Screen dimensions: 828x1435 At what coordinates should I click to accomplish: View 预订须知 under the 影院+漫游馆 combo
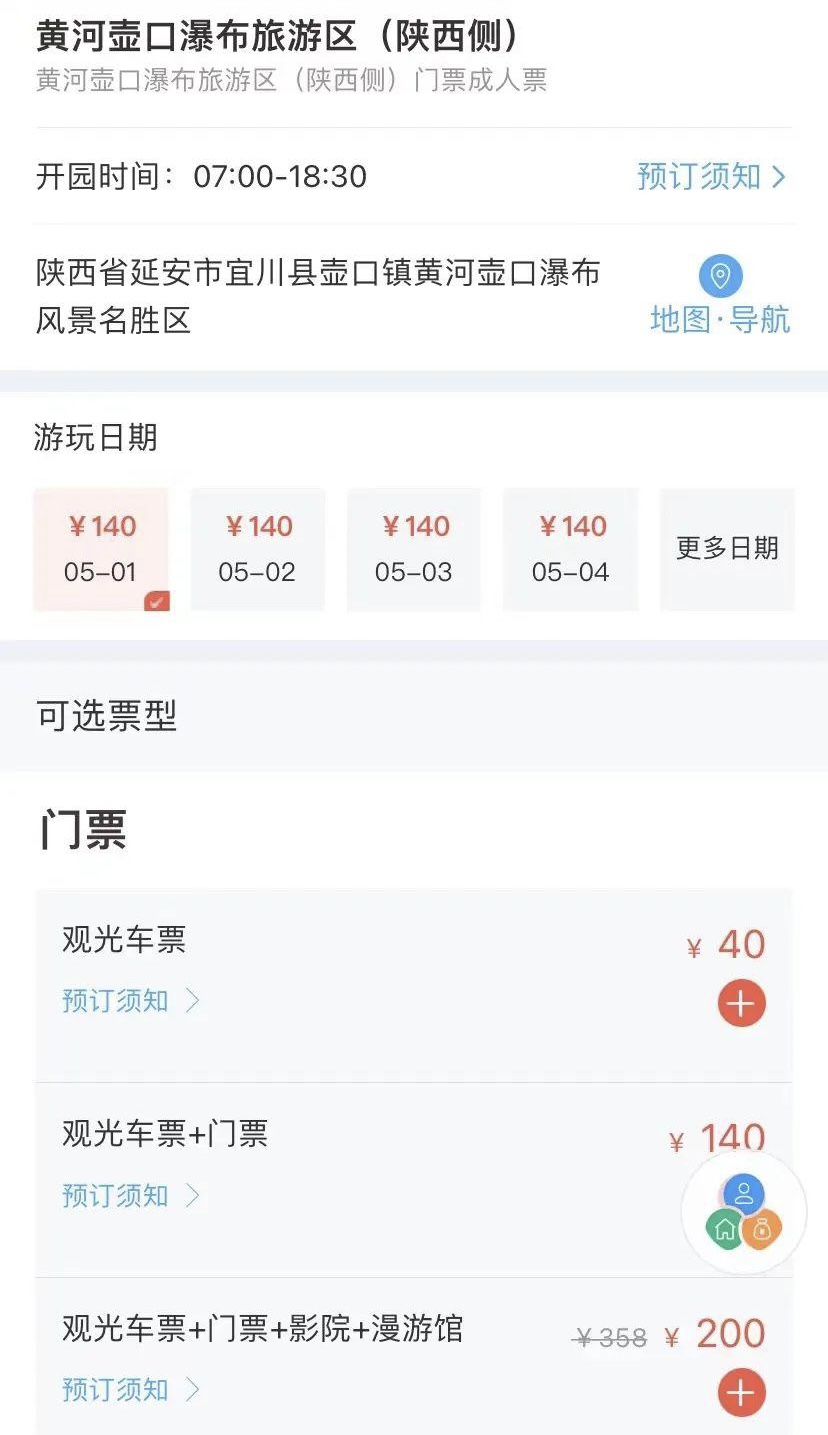pyautogui.click(x=132, y=1389)
